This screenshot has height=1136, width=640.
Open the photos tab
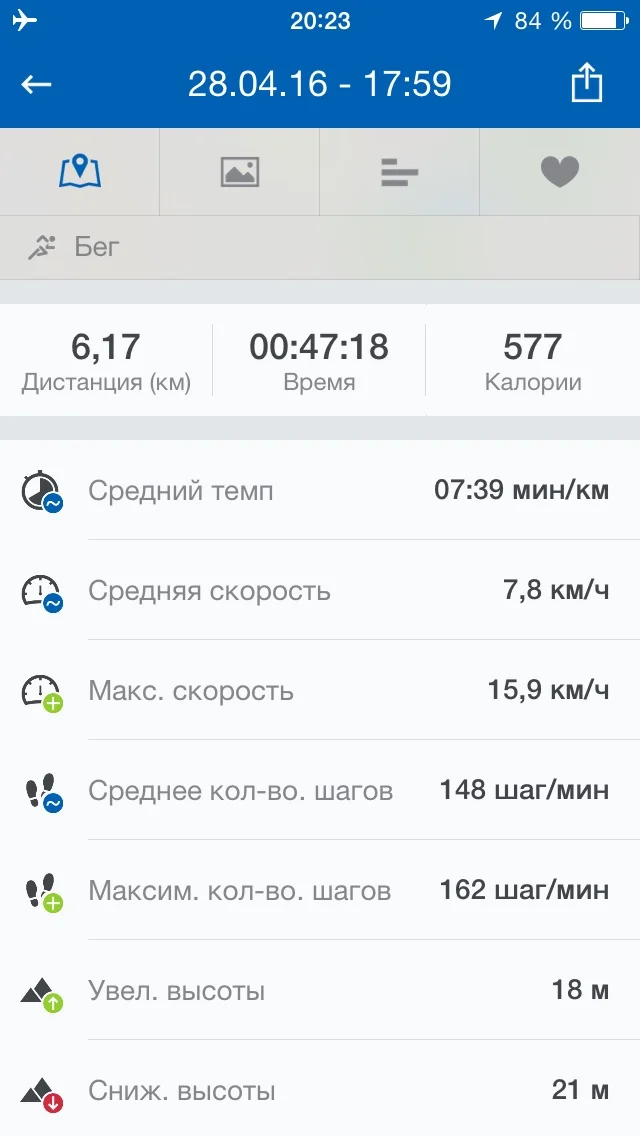(x=240, y=172)
